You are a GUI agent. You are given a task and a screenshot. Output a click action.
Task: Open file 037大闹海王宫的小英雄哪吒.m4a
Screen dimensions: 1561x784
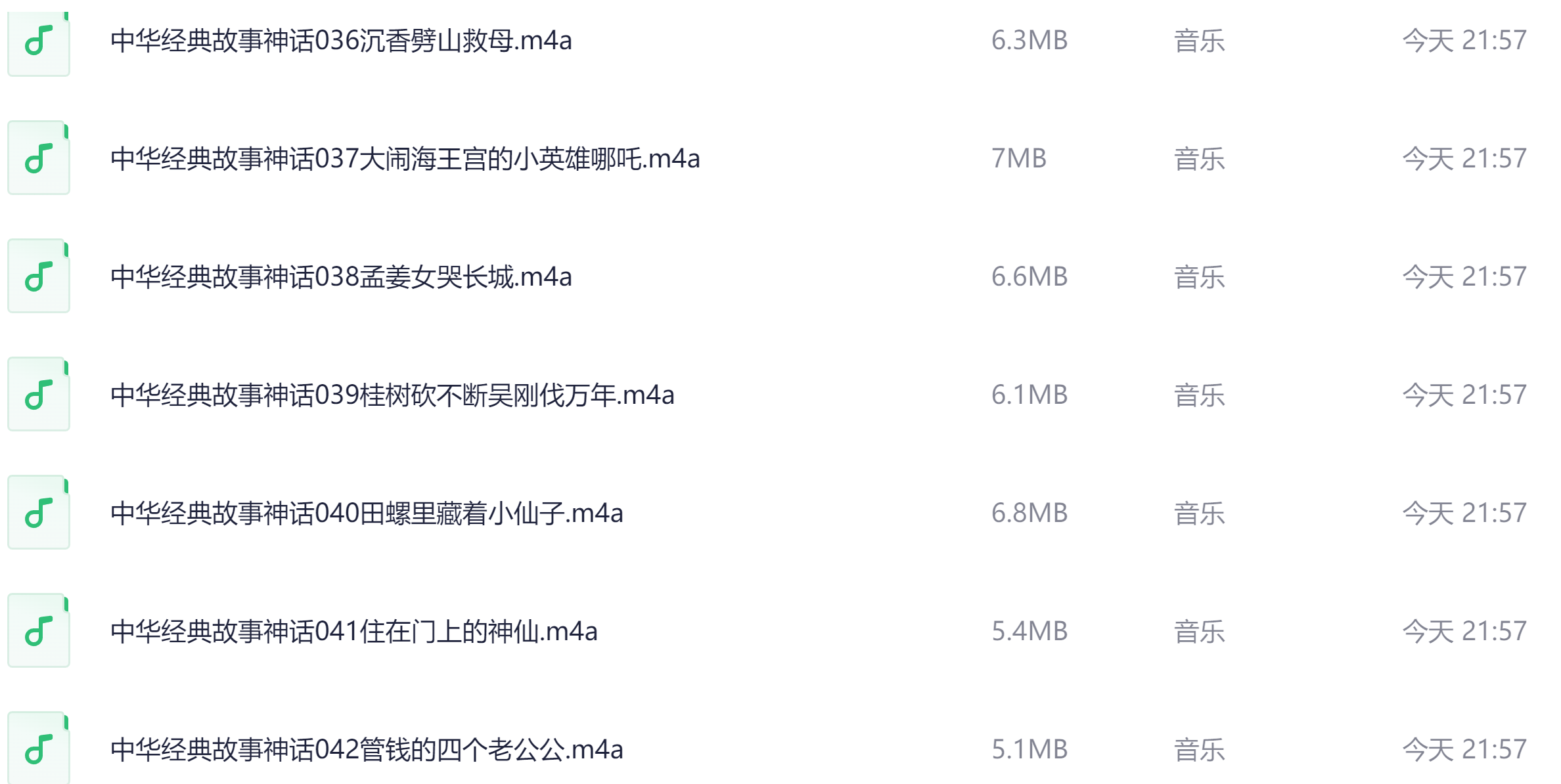click(405, 159)
